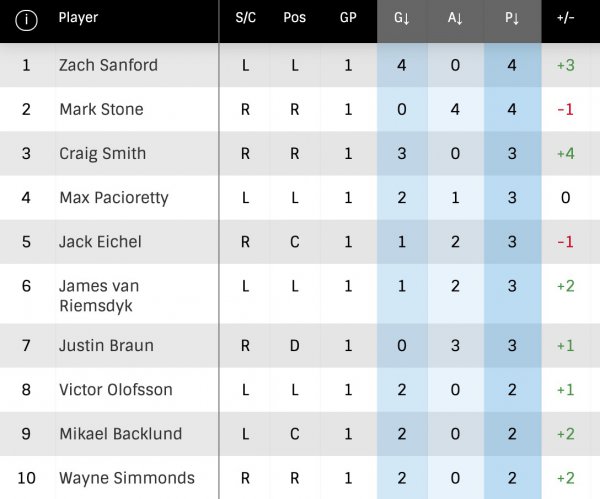The height and width of the screenshot is (499, 600).
Task: Sort by the S/C column header
Action: click(x=245, y=18)
